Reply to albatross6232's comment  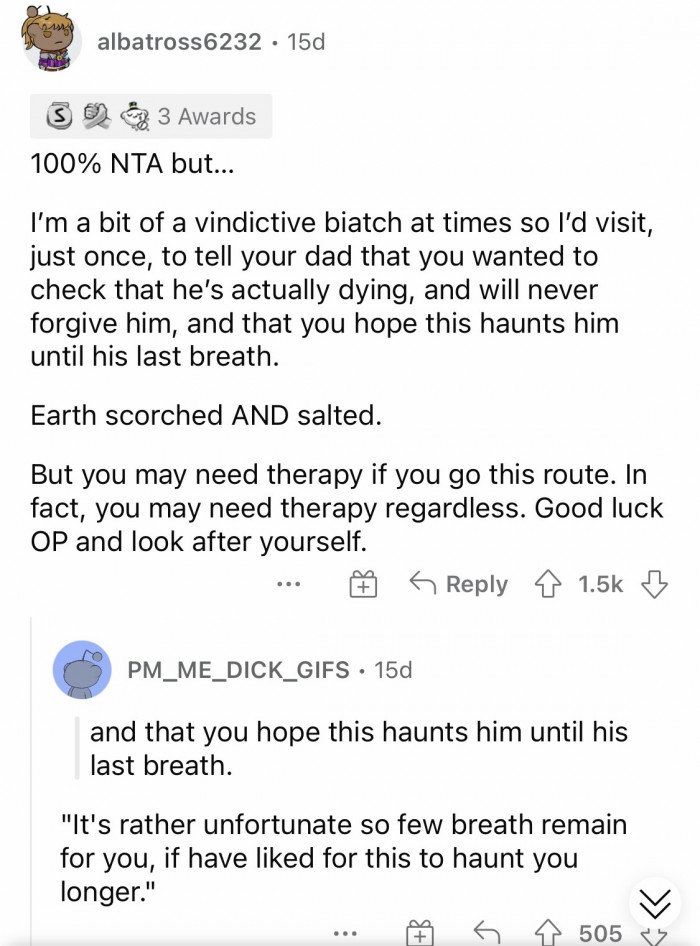(x=459, y=584)
